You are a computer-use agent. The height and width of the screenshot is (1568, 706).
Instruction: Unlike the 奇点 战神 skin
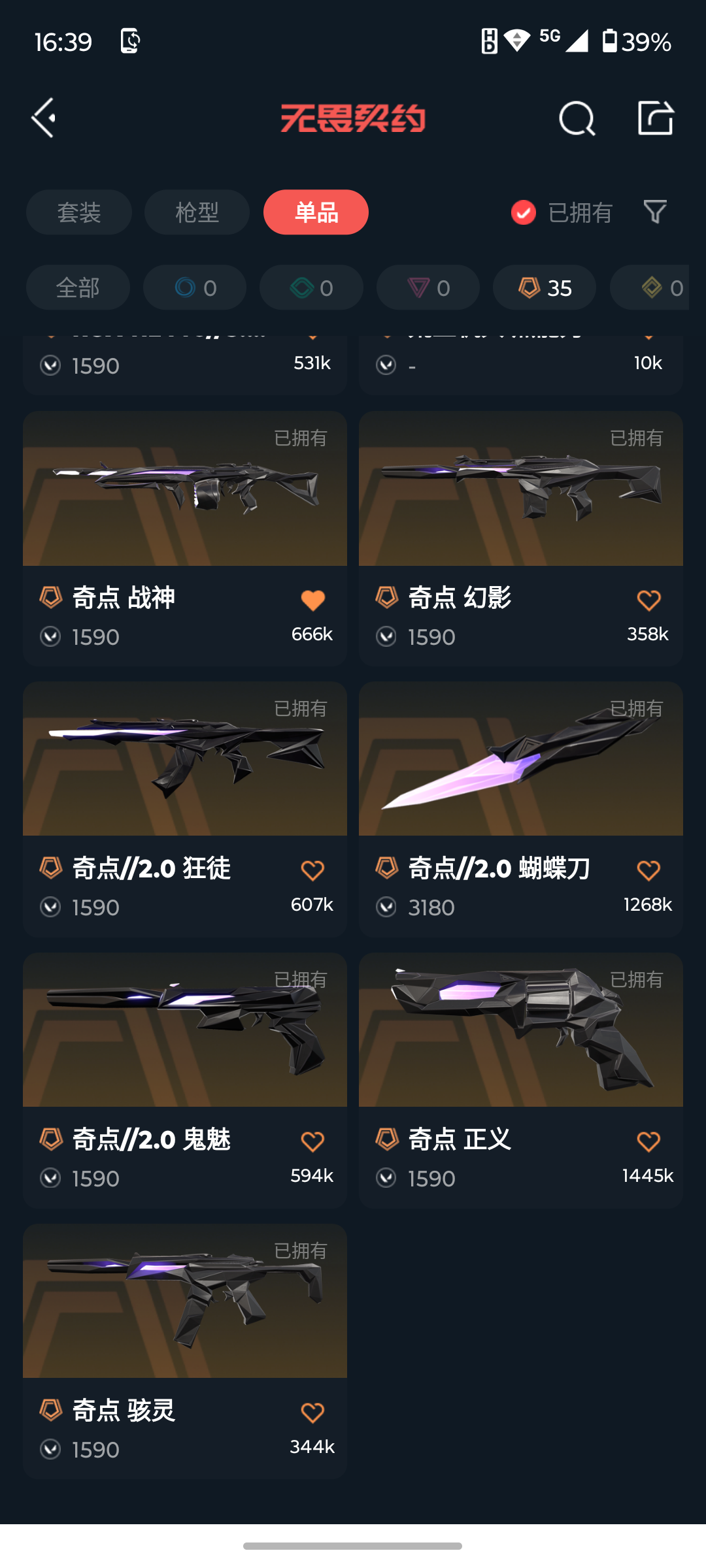click(312, 600)
